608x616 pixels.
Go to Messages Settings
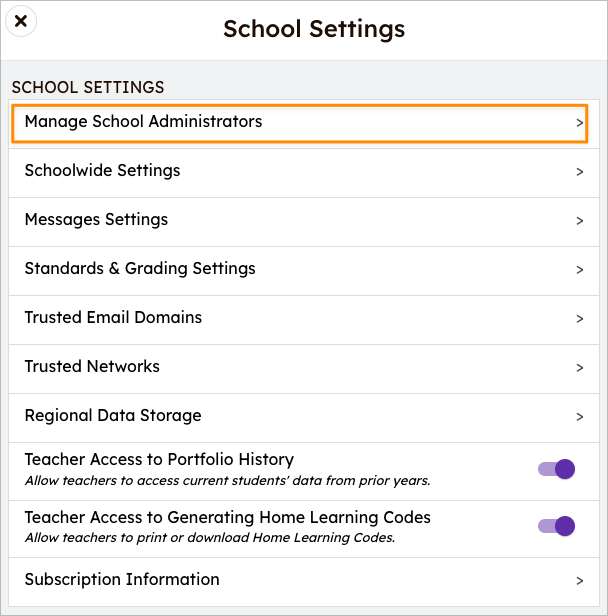click(x=299, y=220)
